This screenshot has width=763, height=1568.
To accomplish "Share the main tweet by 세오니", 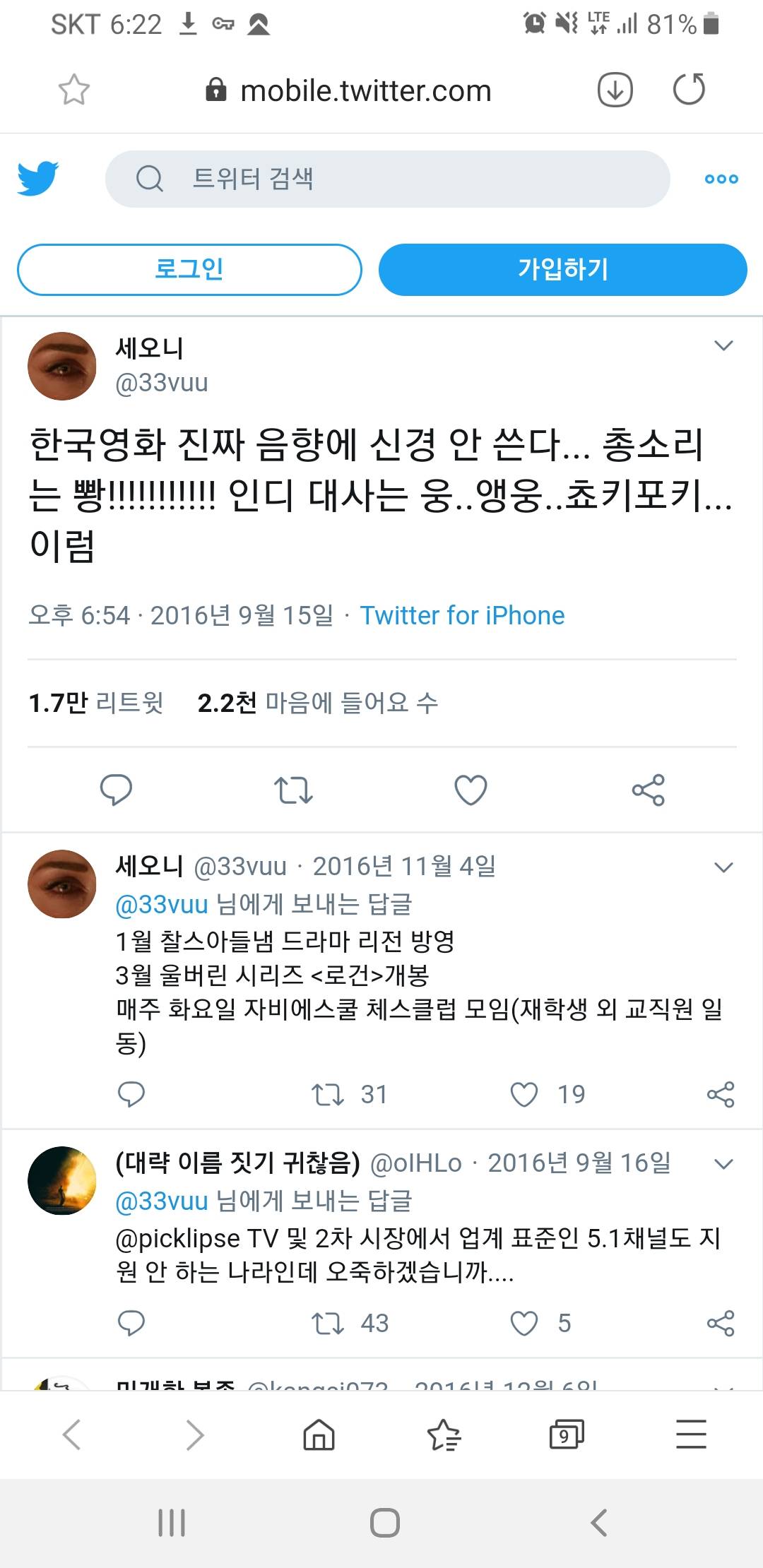I will point(648,790).
